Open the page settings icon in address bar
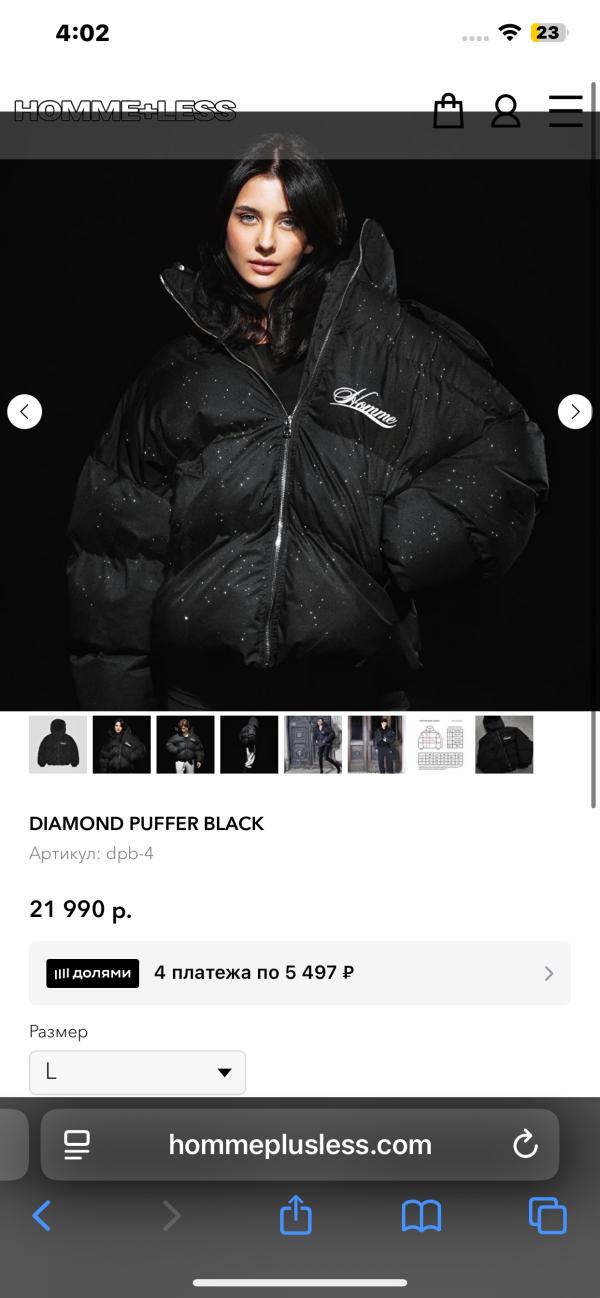 [77, 1145]
